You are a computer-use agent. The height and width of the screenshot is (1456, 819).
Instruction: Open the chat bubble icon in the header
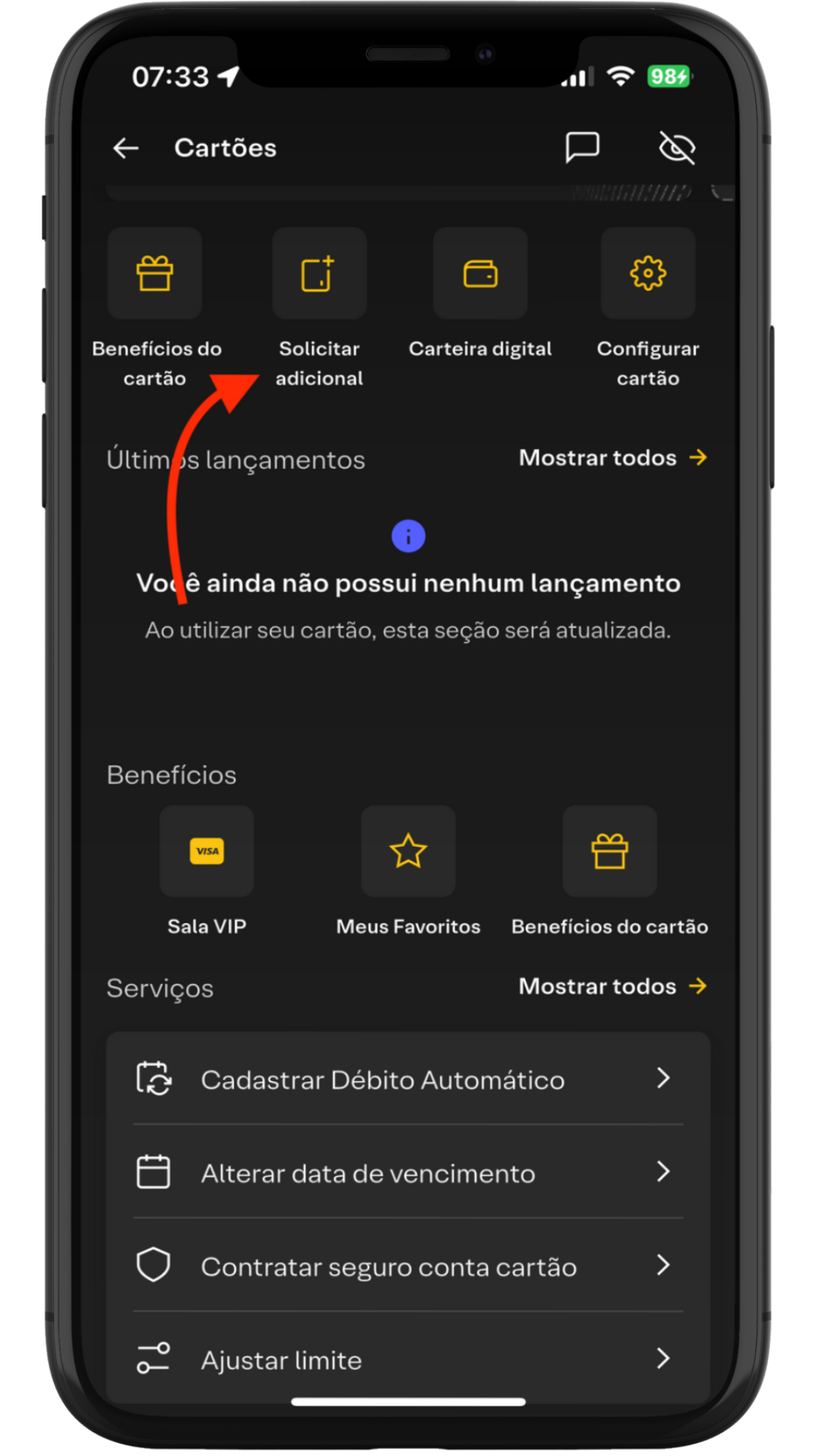pos(582,147)
